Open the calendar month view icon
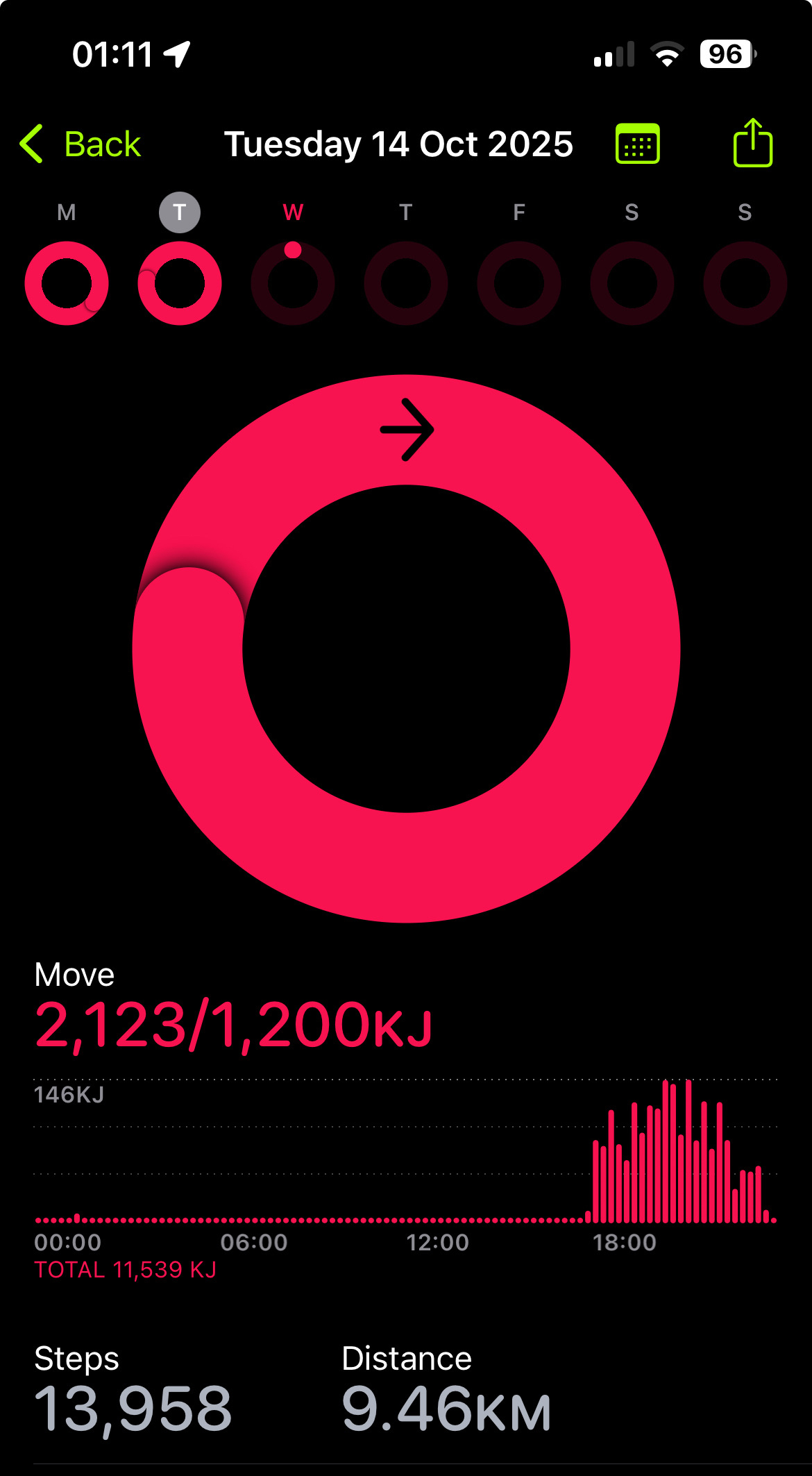The height and width of the screenshot is (1476, 812). tap(637, 144)
